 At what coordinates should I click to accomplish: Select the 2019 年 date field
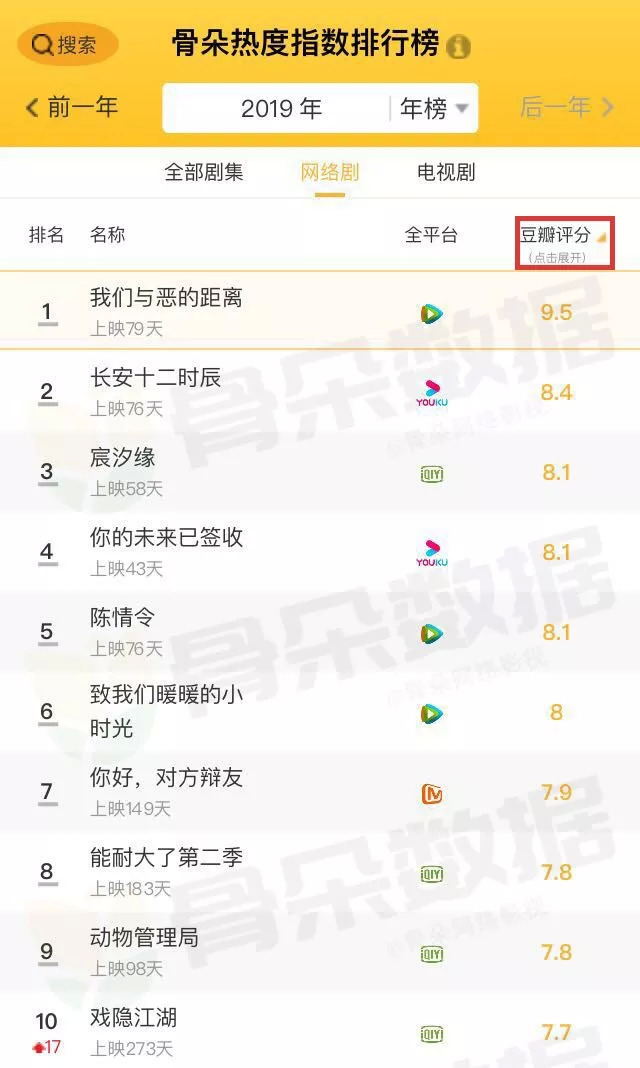coord(281,108)
